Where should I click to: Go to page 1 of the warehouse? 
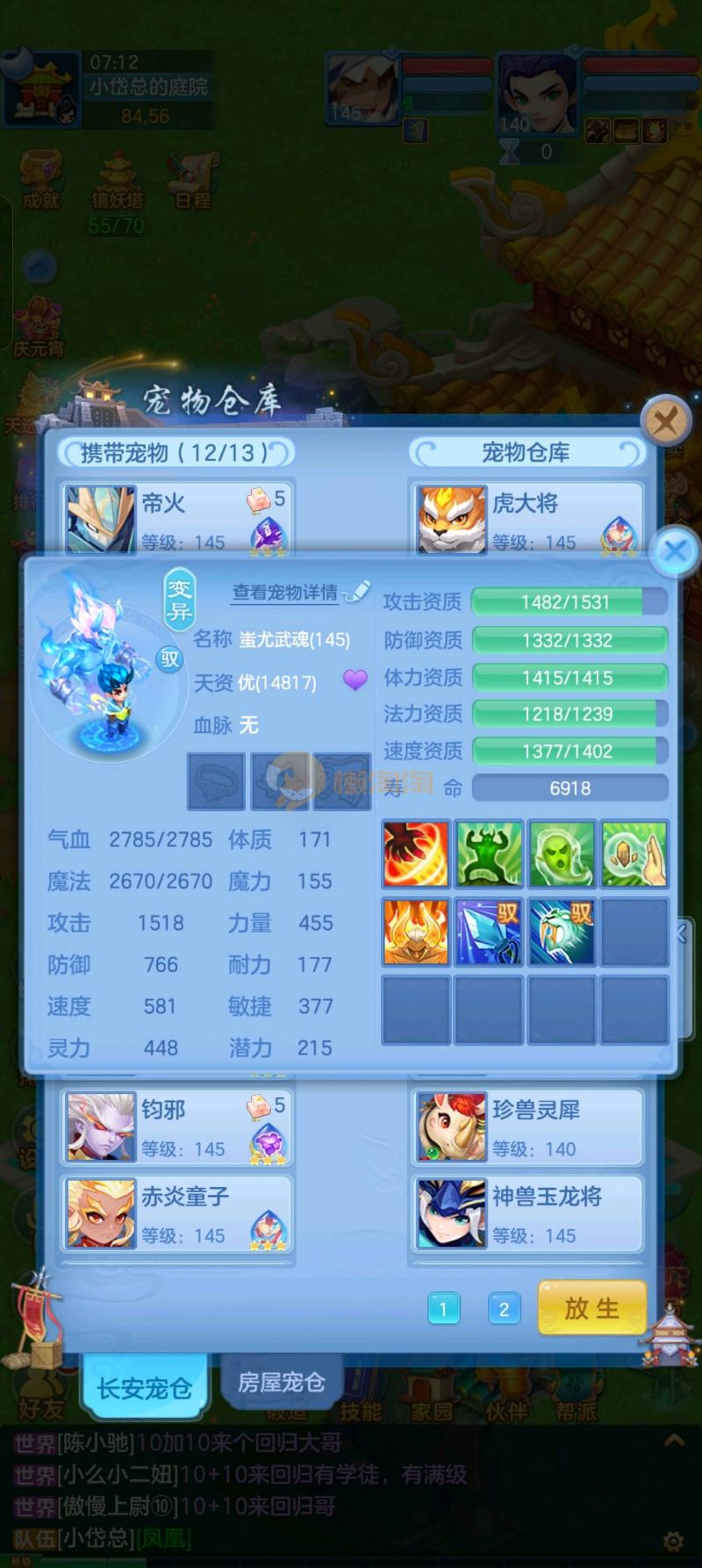click(x=443, y=1310)
